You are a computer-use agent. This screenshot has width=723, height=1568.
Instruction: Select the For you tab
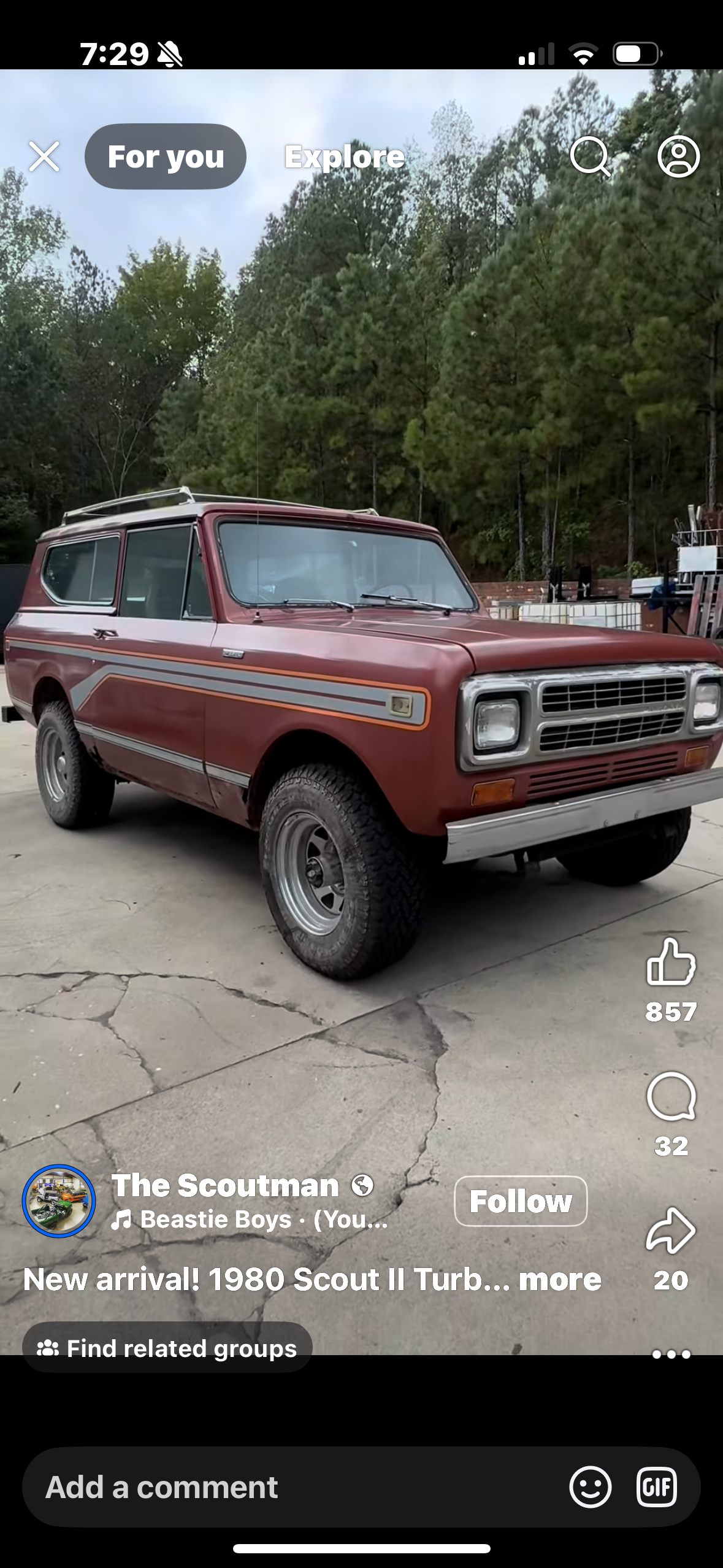coord(166,156)
